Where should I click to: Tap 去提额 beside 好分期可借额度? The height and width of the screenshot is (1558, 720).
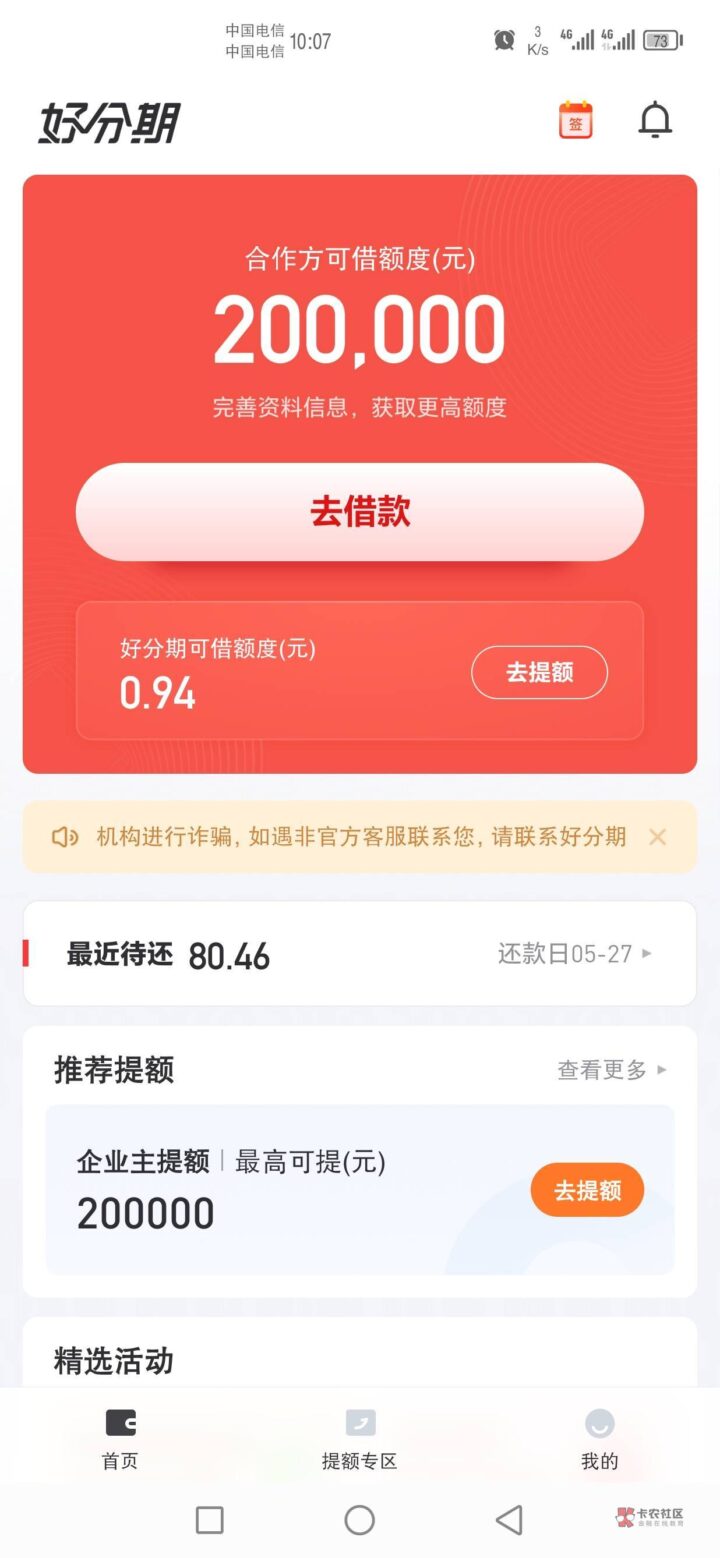tap(539, 672)
